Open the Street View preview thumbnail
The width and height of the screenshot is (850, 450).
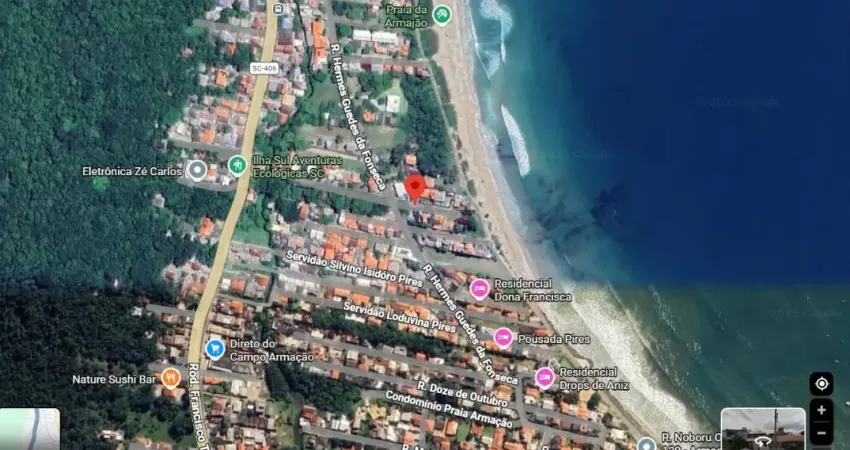click(762, 428)
